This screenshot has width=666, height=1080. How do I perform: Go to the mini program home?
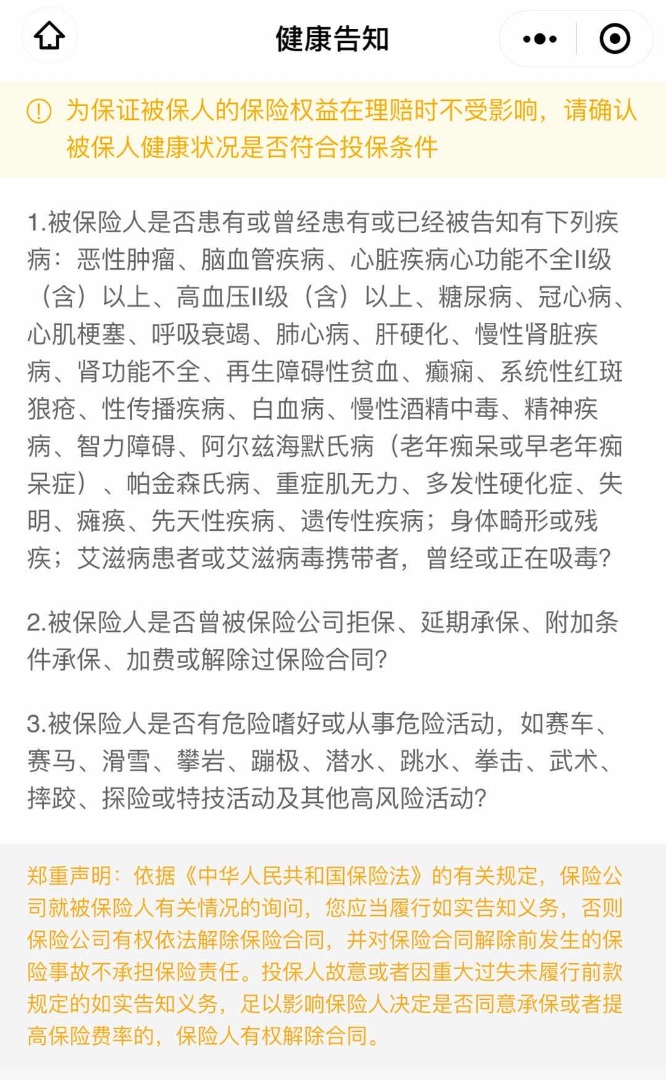(x=49, y=36)
